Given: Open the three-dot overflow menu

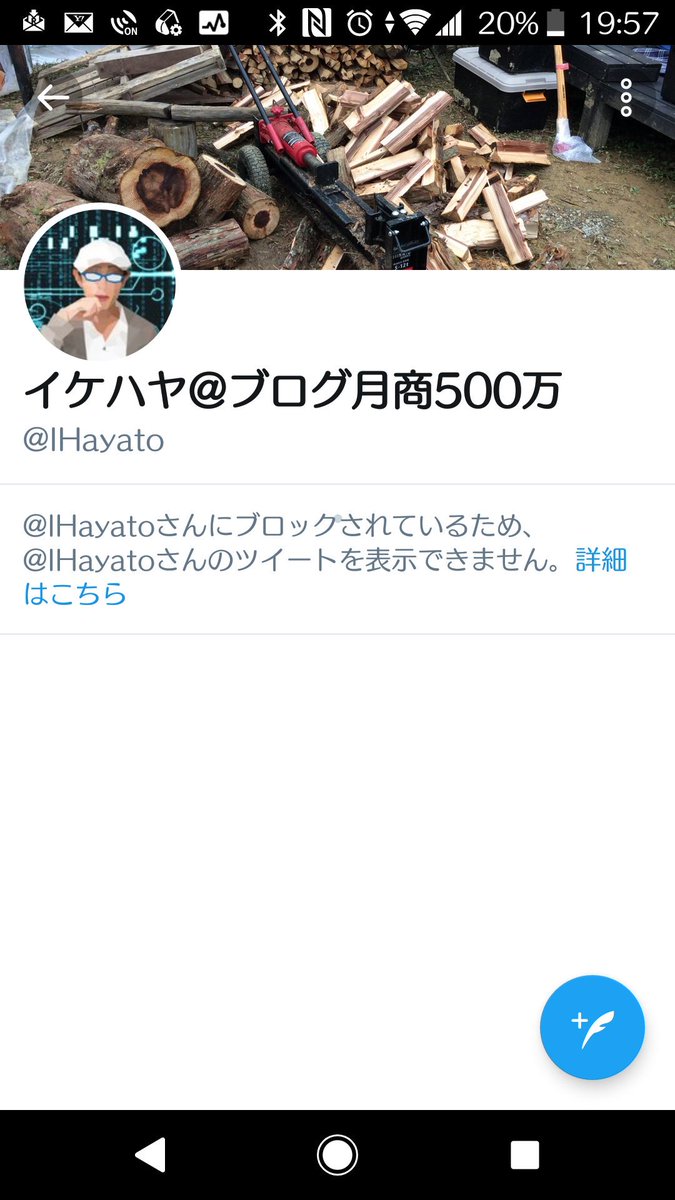Looking at the screenshot, I should [x=626, y=98].
